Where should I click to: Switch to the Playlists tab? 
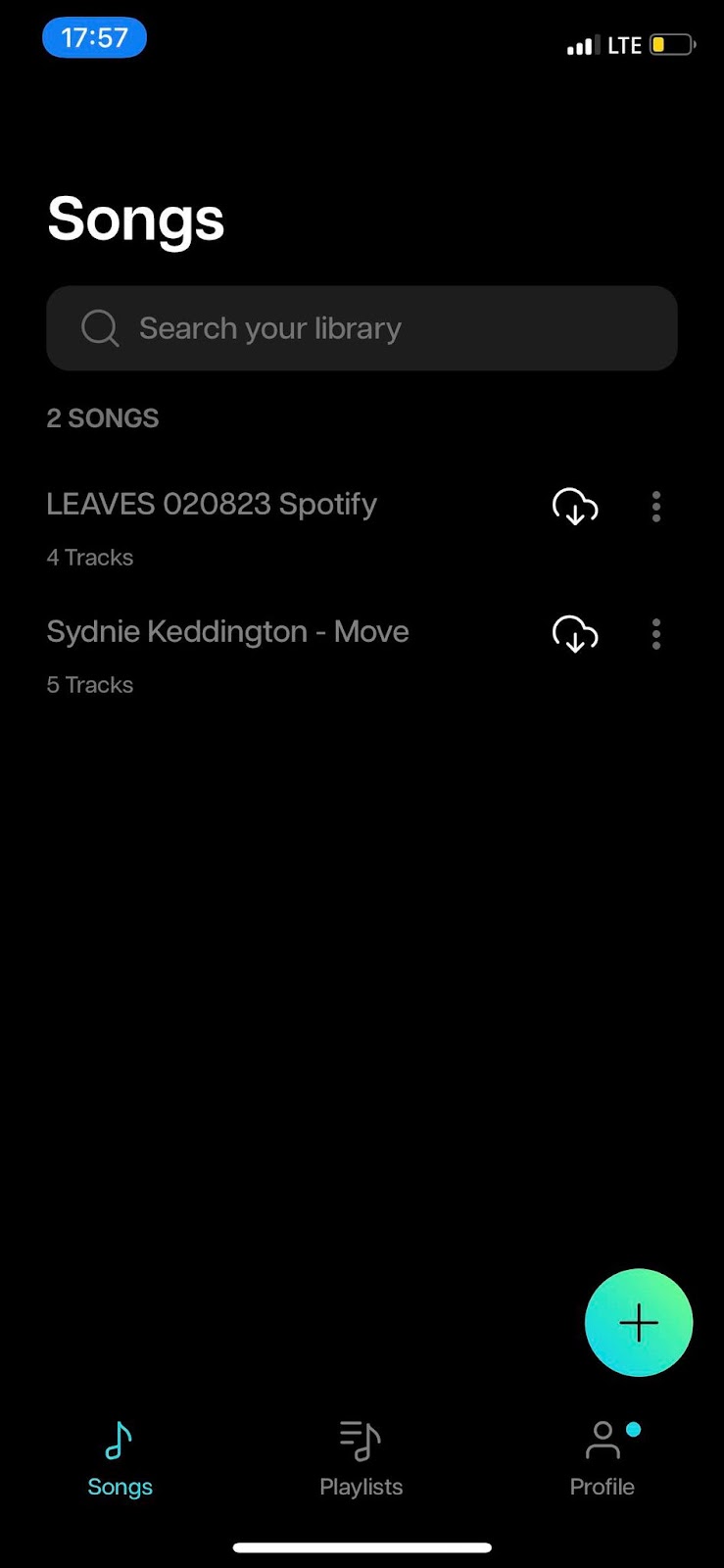361,1458
